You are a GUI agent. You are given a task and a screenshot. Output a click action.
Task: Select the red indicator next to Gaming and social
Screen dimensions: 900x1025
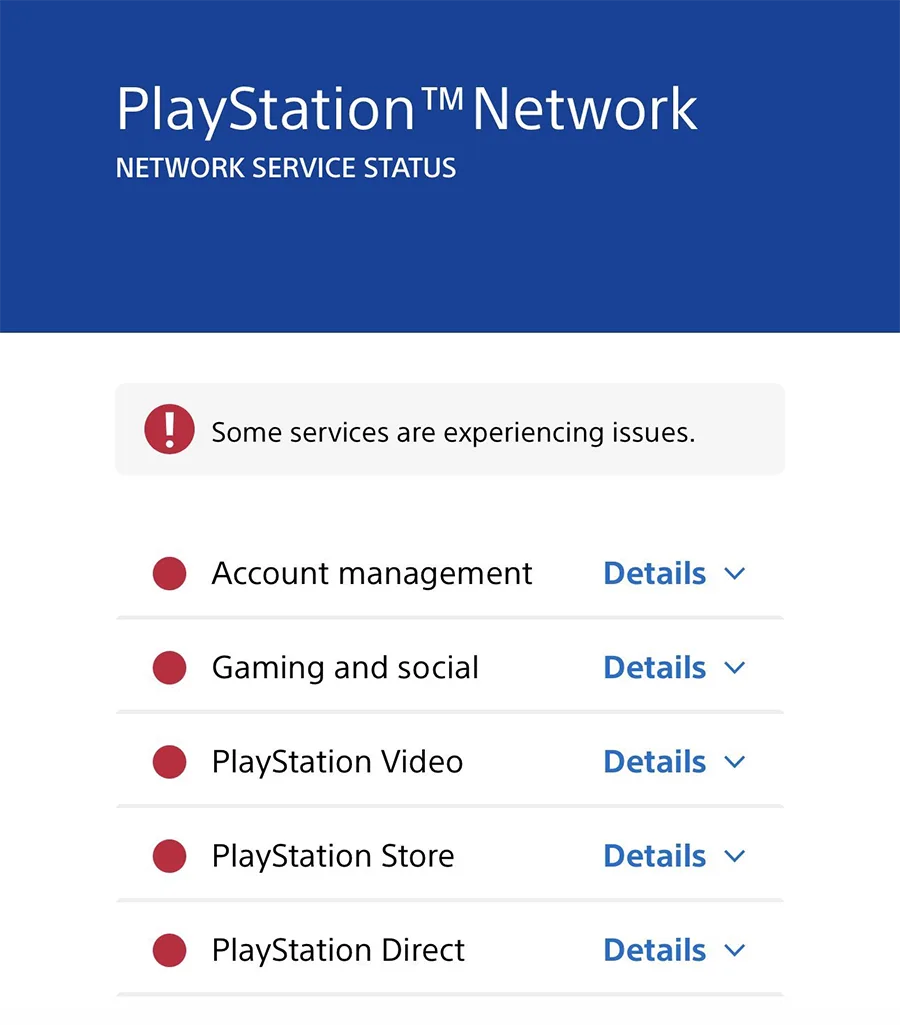[x=169, y=667]
